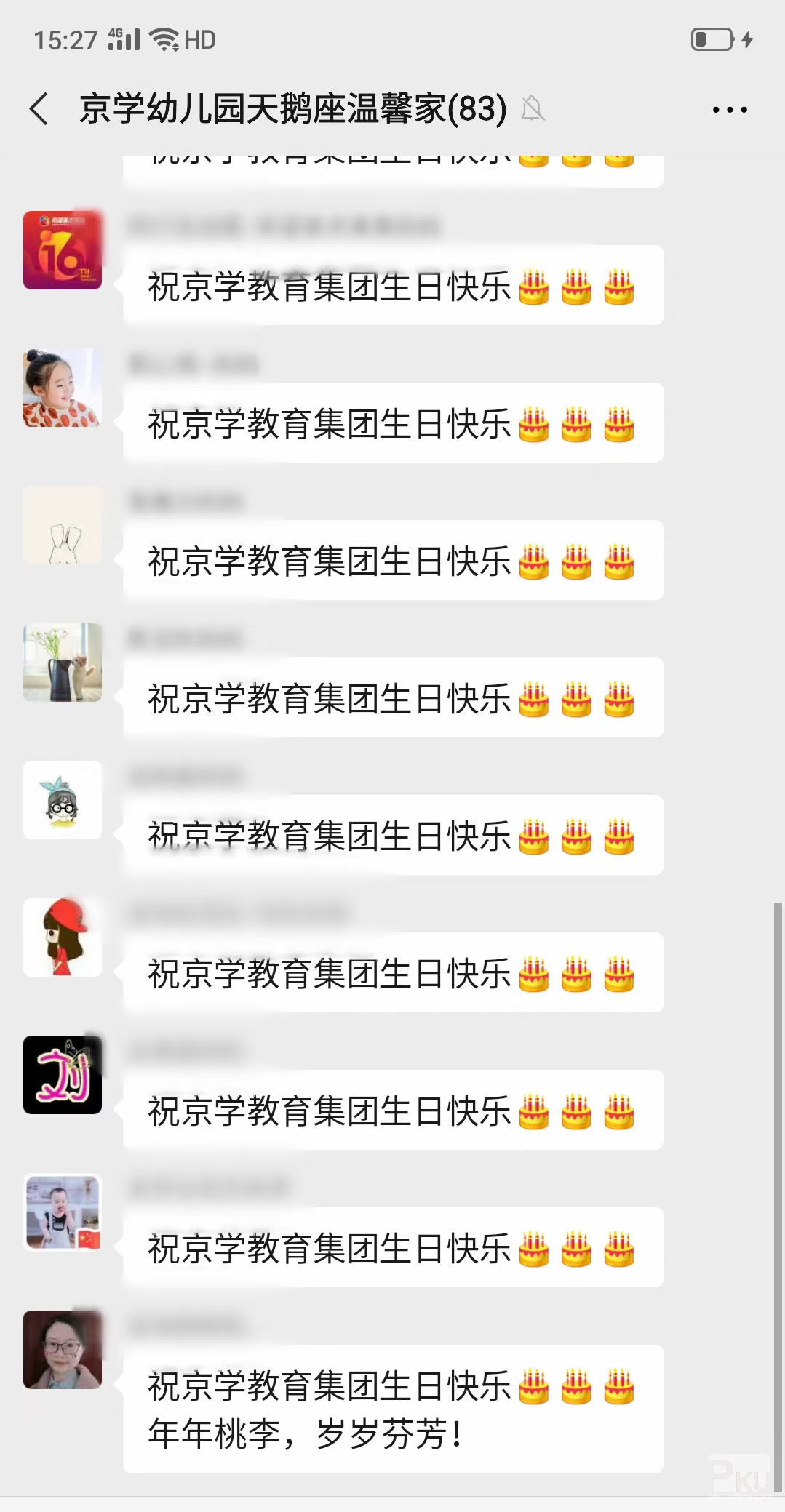Open the three-dot chat info menu

coord(729,110)
